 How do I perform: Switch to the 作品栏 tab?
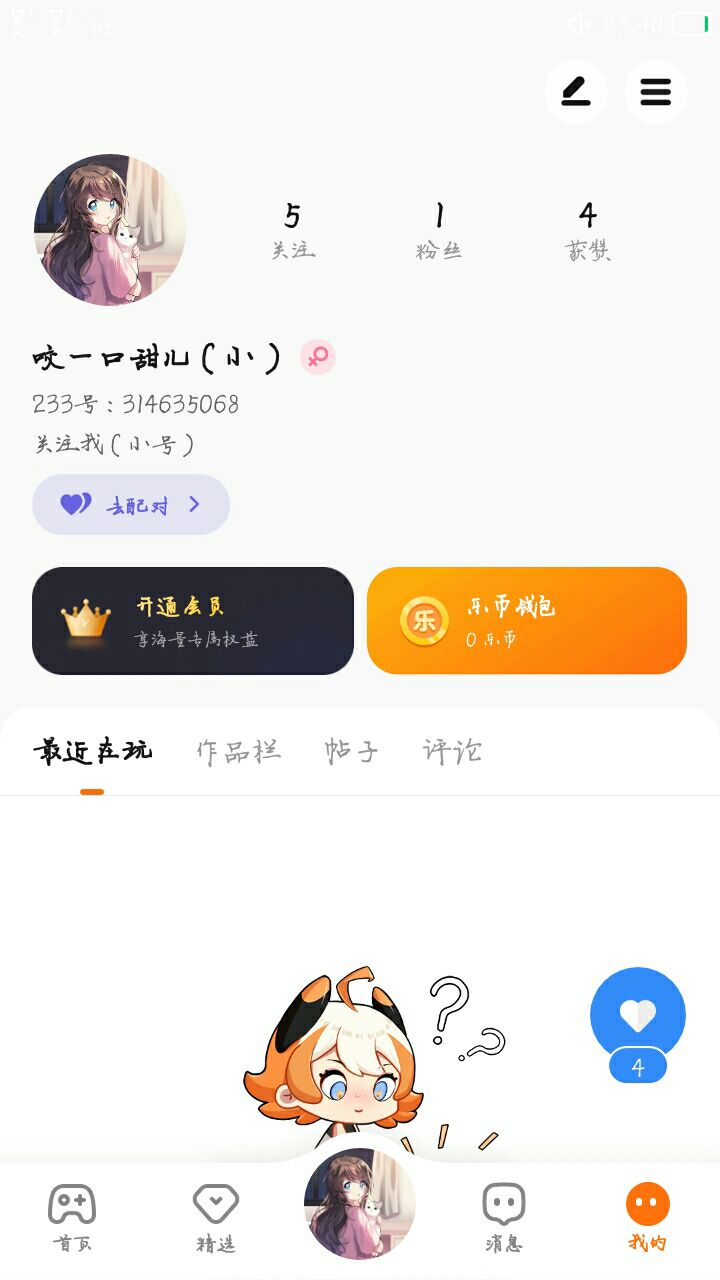238,751
